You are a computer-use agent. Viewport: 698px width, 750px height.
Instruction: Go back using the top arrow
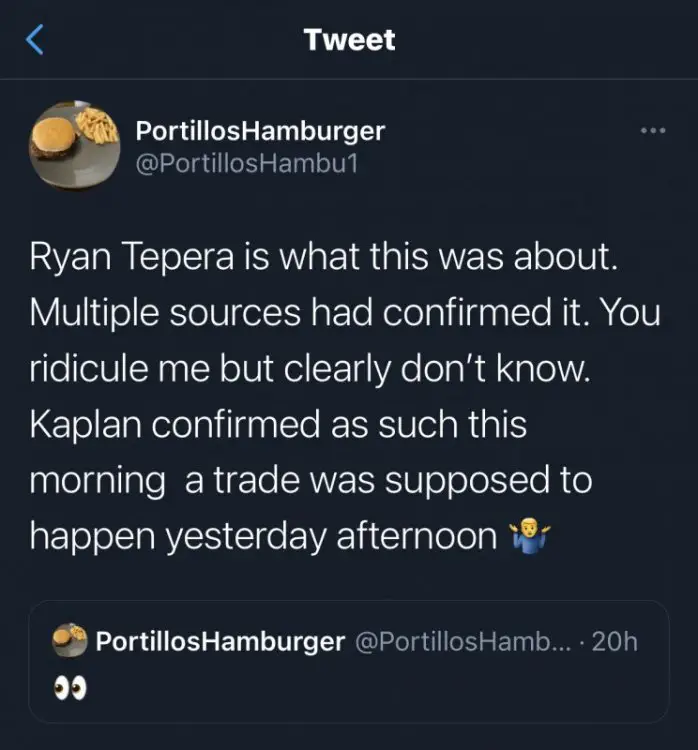tap(35, 40)
